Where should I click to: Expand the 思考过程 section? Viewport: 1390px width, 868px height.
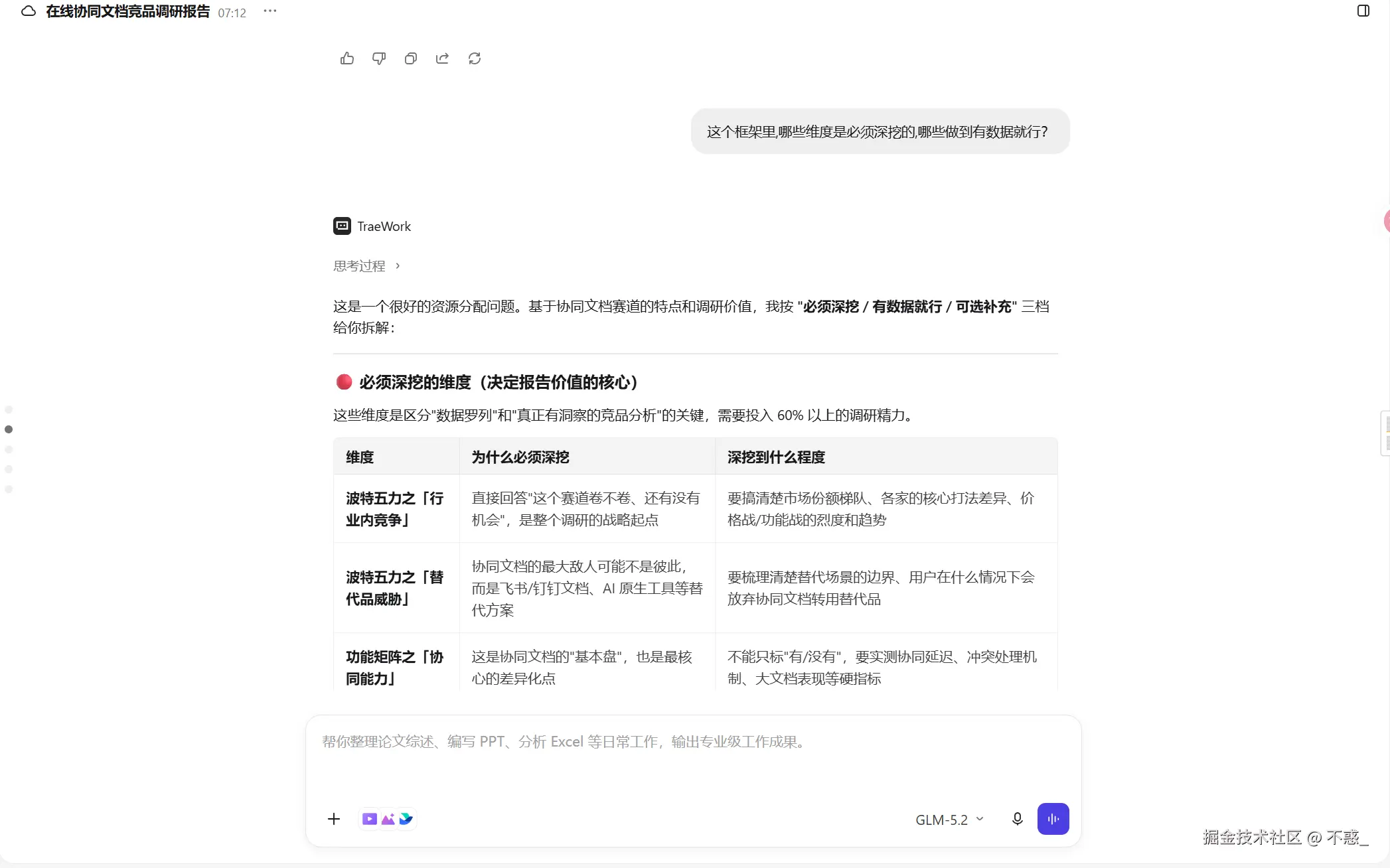pos(367,266)
